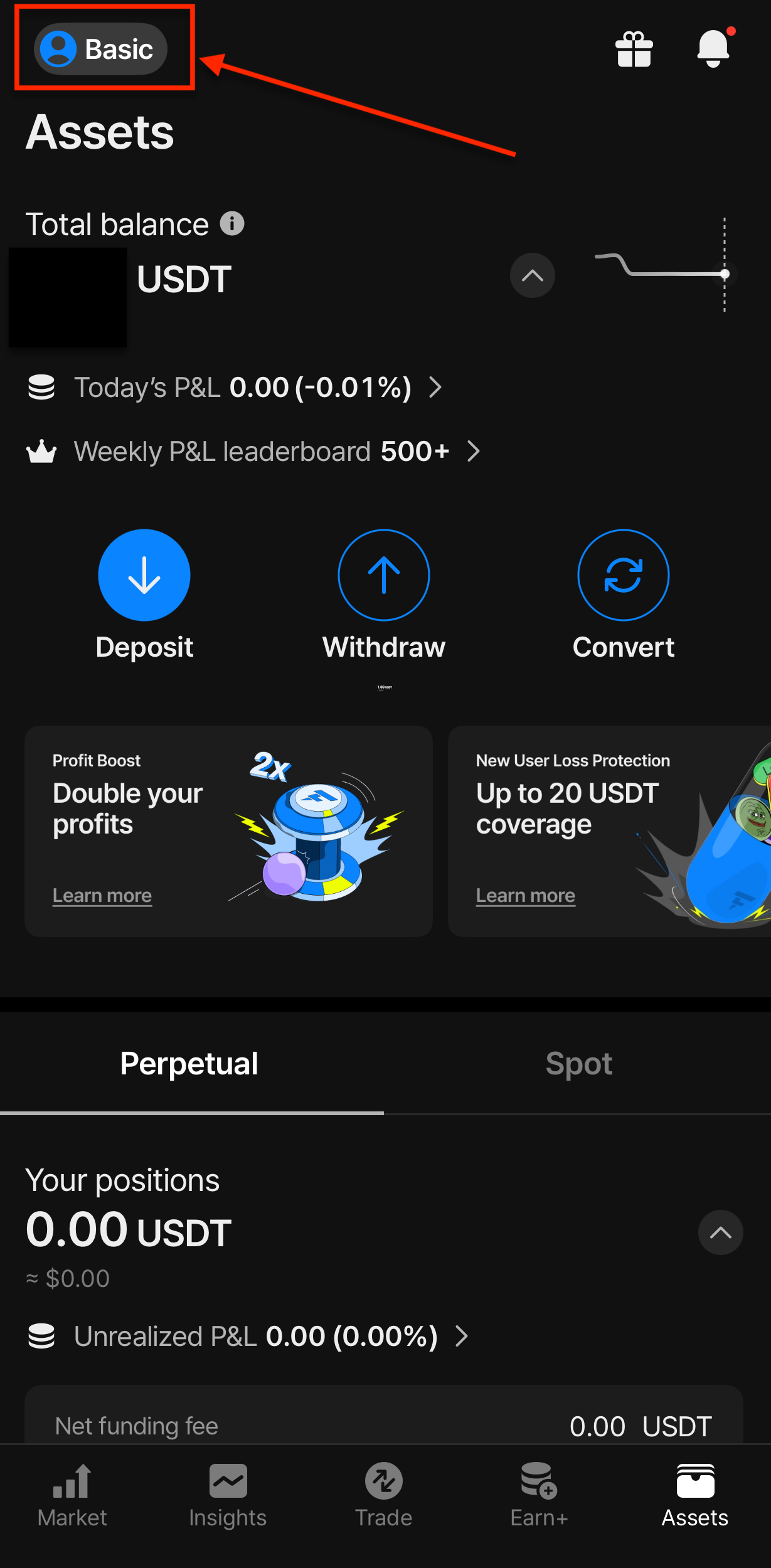Learn more about Profit Boost
The height and width of the screenshot is (1568, 771).
coord(102,895)
